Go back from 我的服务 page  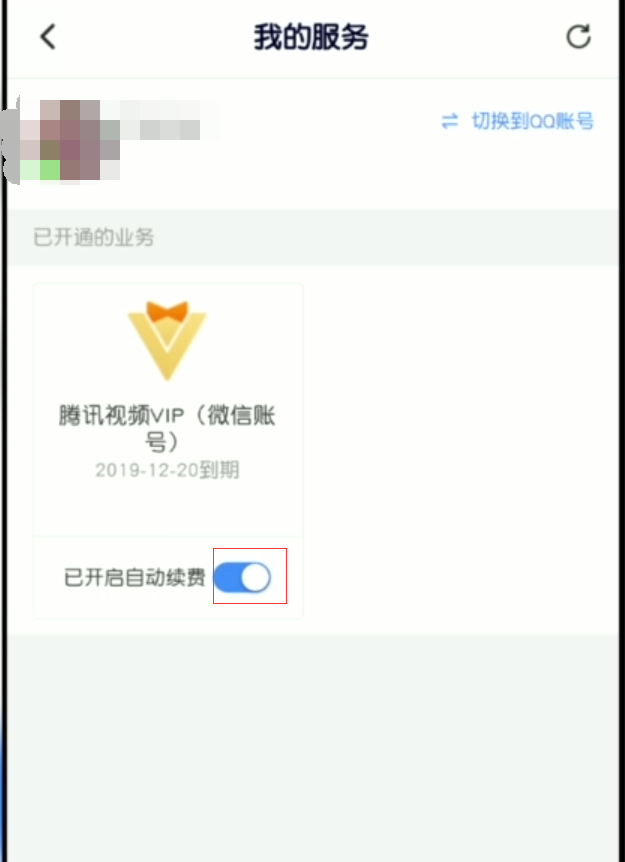click(x=47, y=37)
